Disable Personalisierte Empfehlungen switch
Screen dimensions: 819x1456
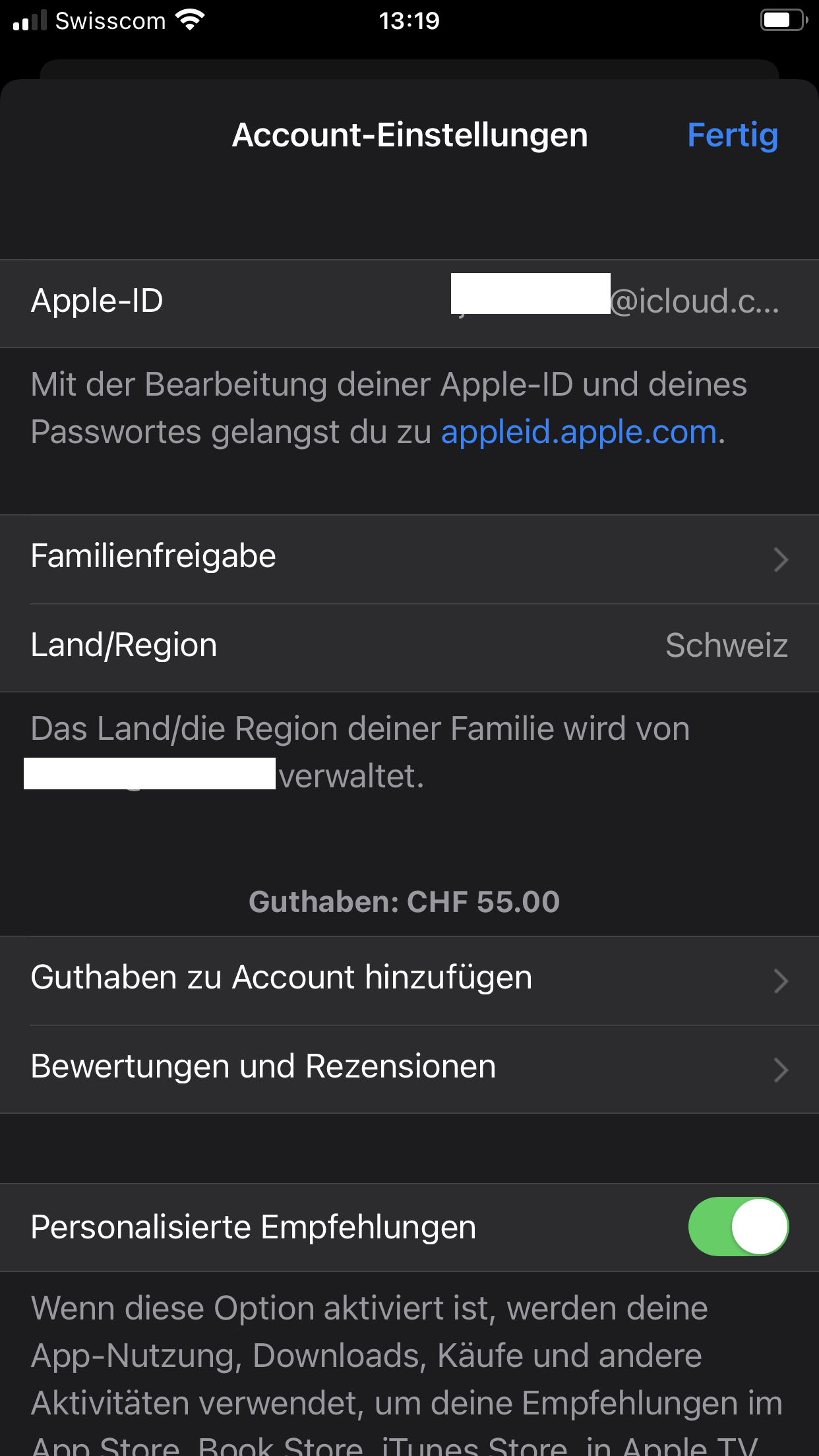738,1227
